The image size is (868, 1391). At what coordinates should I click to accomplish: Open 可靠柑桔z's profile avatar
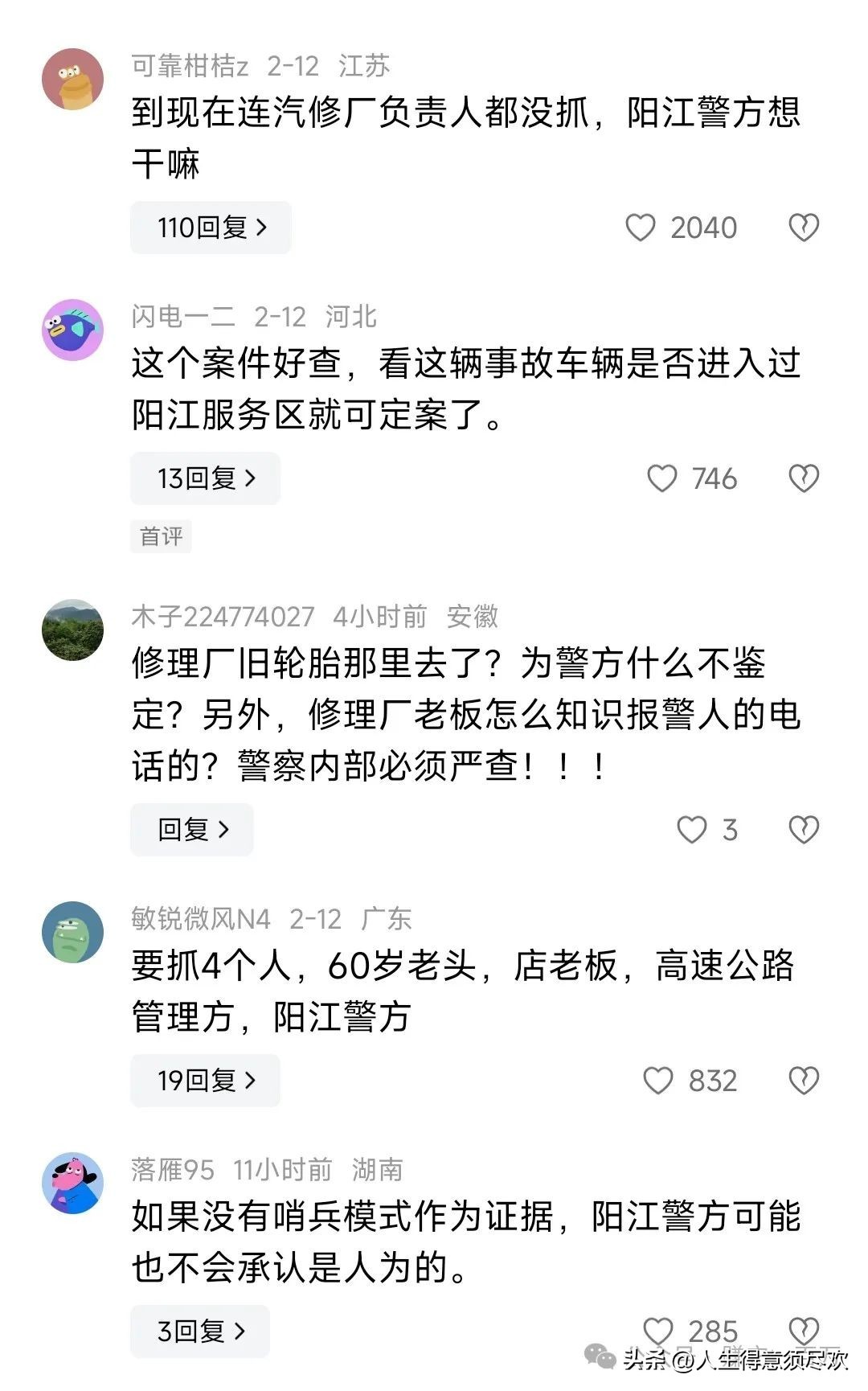(73, 79)
